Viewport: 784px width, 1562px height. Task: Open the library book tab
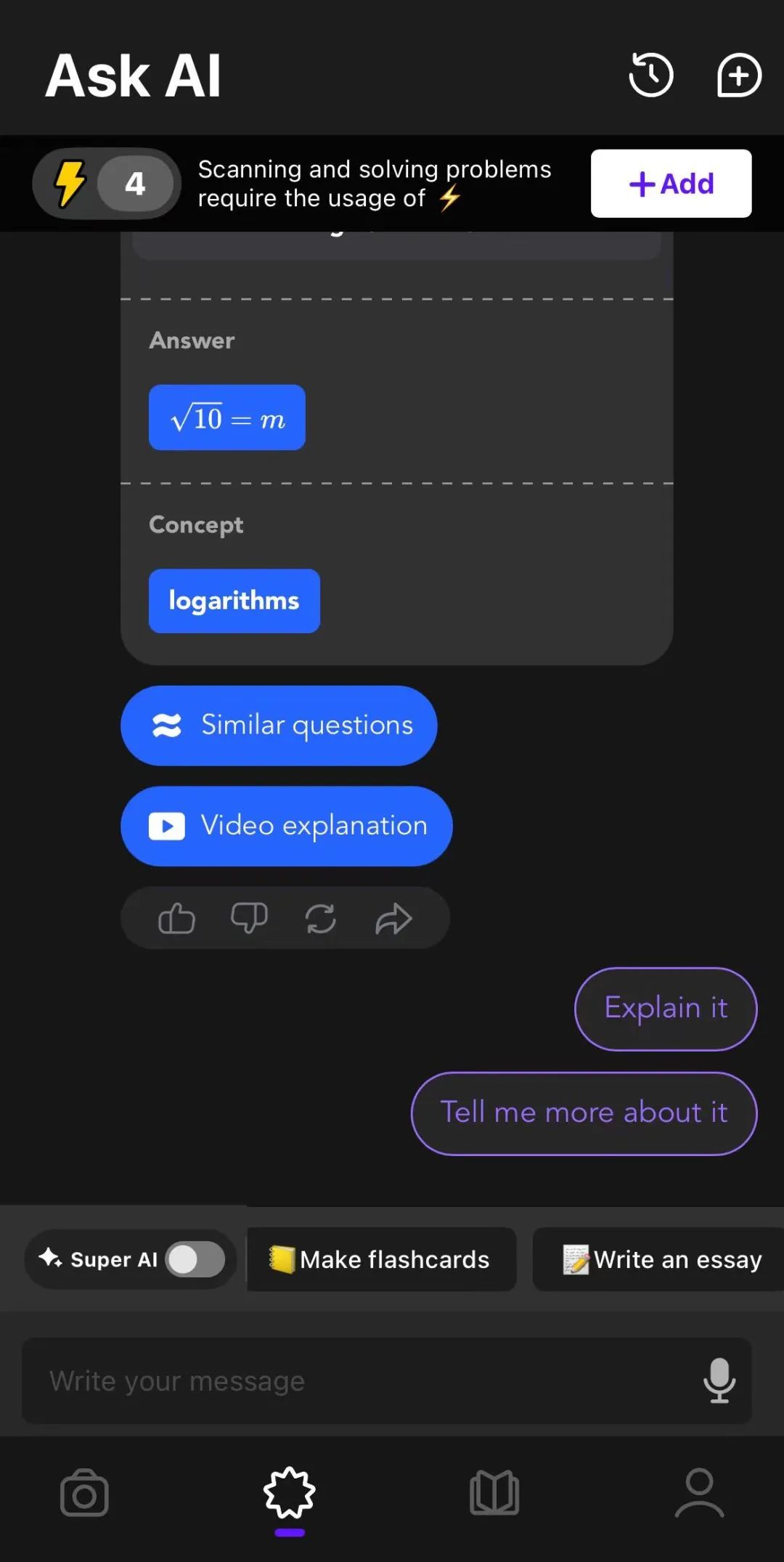tap(494, 1494)
